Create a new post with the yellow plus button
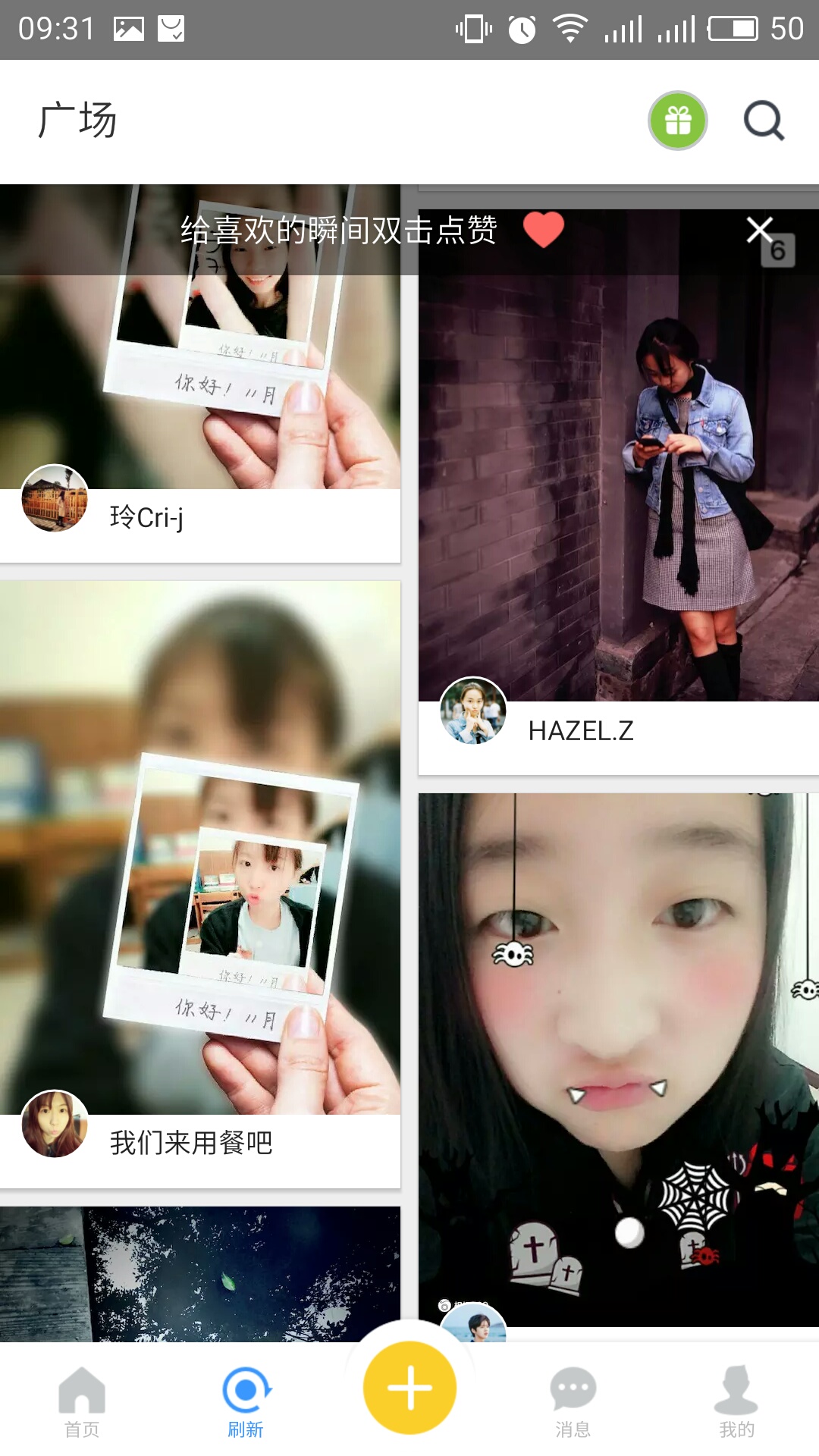 (x=409, y=1388)
